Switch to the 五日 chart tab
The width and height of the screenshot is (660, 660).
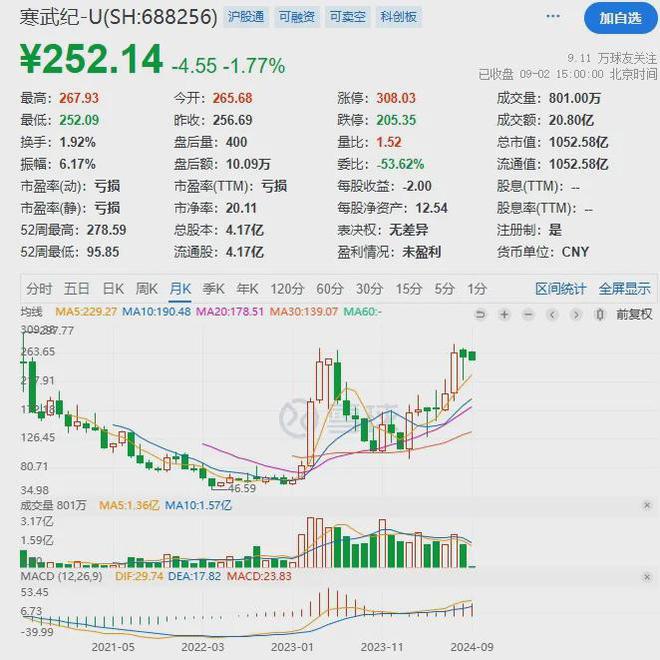click(x=77, y=289)
